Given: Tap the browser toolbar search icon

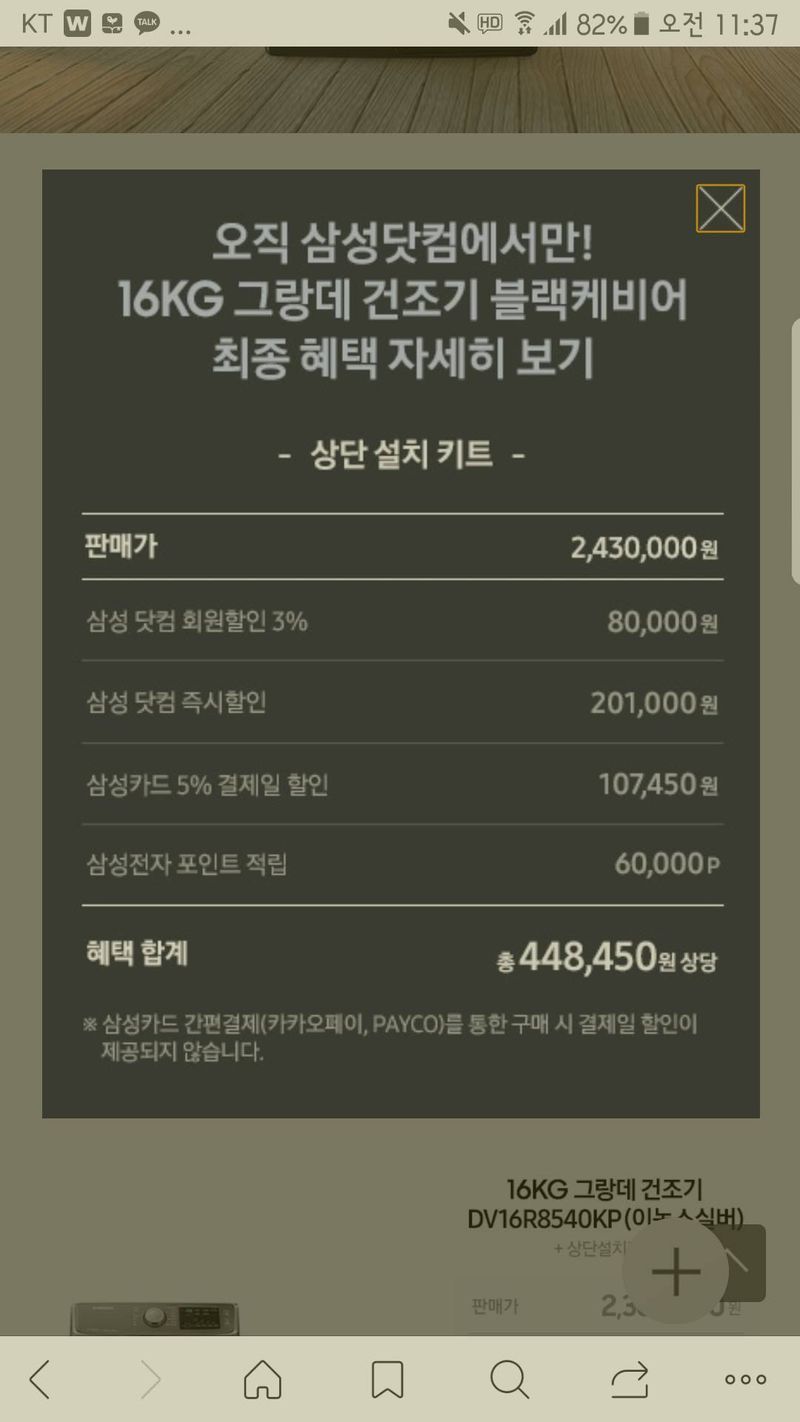Looking at the screenshot, I should pyautogui.click(x=509, y=1380).
